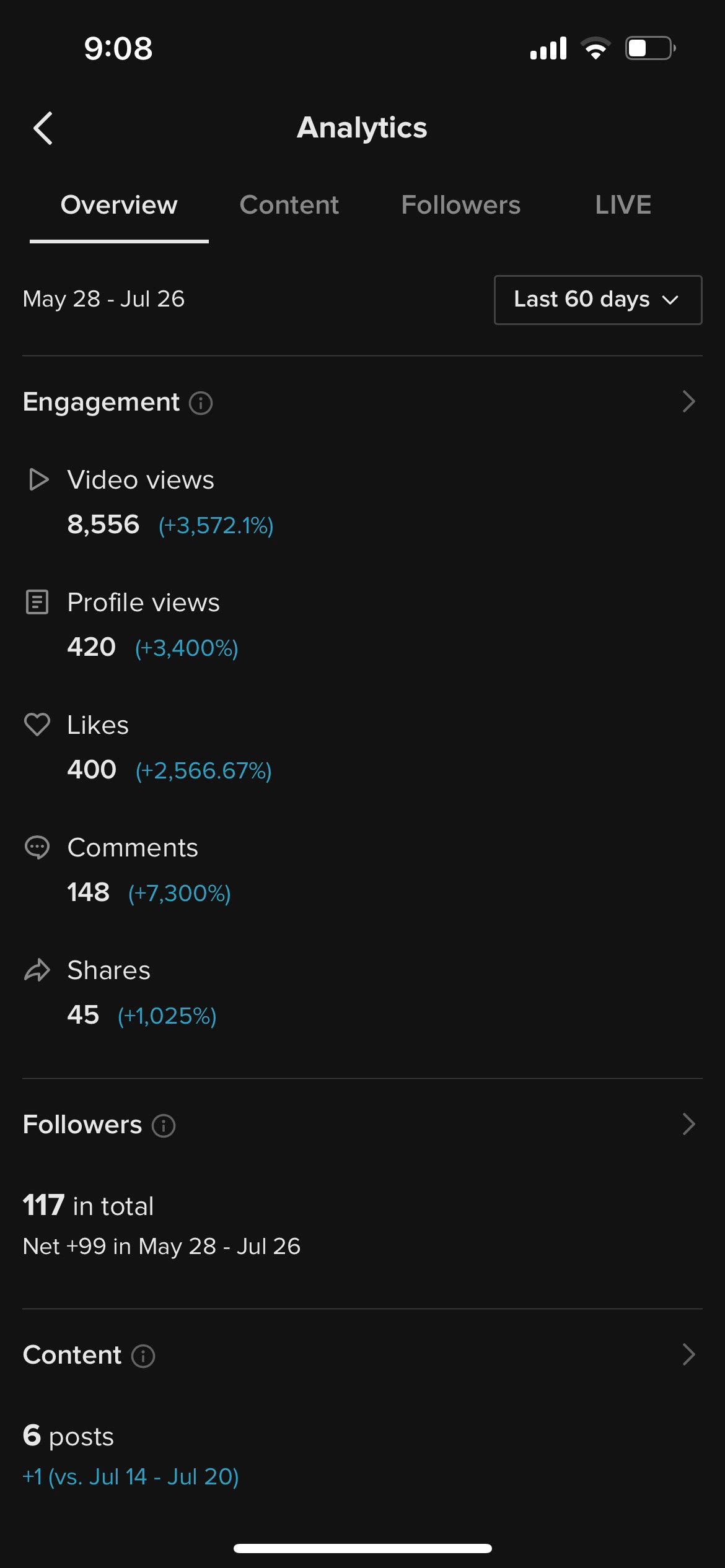The height and width of the screenshot is (1568, 725).
Task: Select the Overview tab
Action: [119, 205]
